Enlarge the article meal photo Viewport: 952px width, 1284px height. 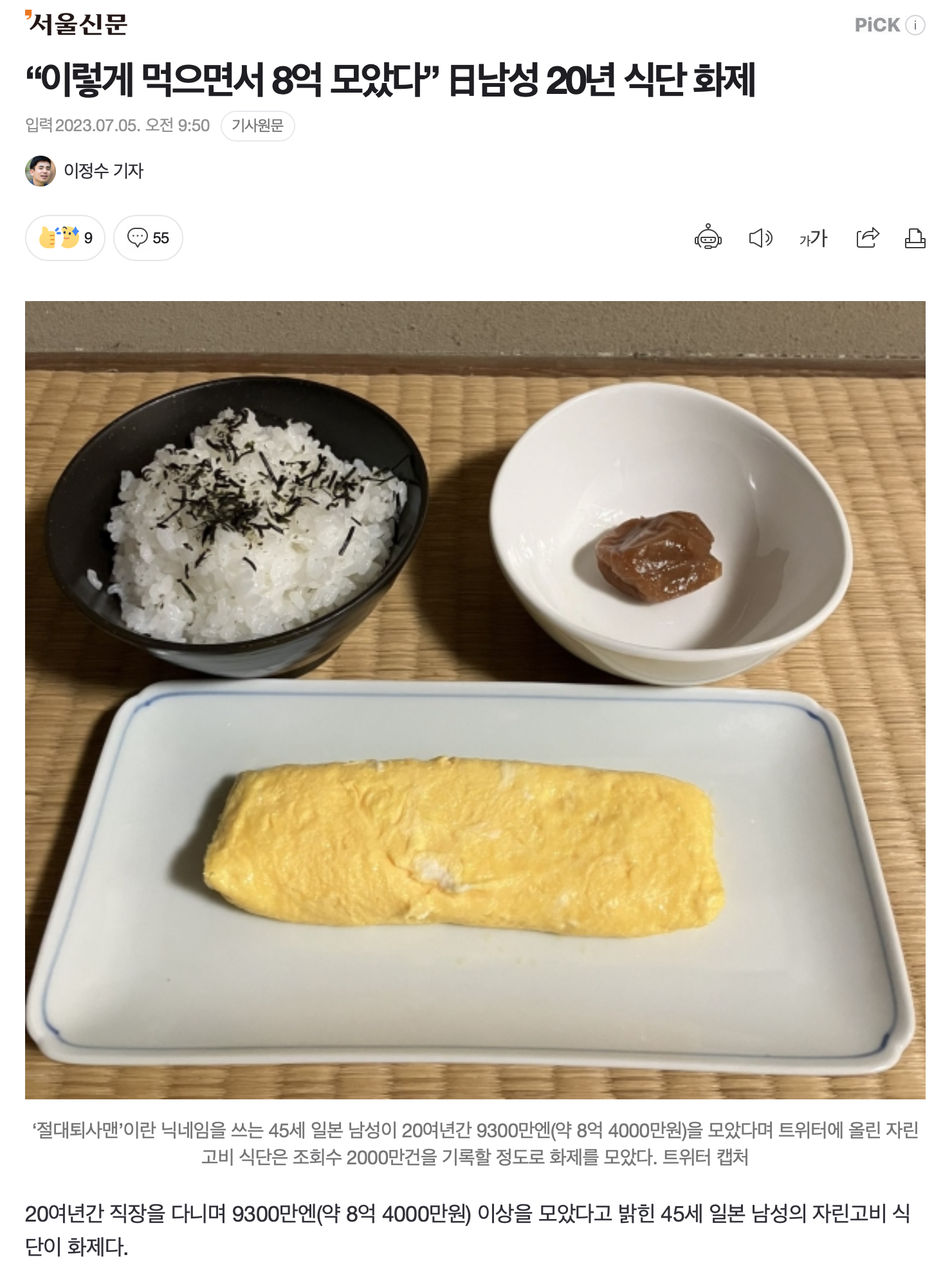point(475,699)
